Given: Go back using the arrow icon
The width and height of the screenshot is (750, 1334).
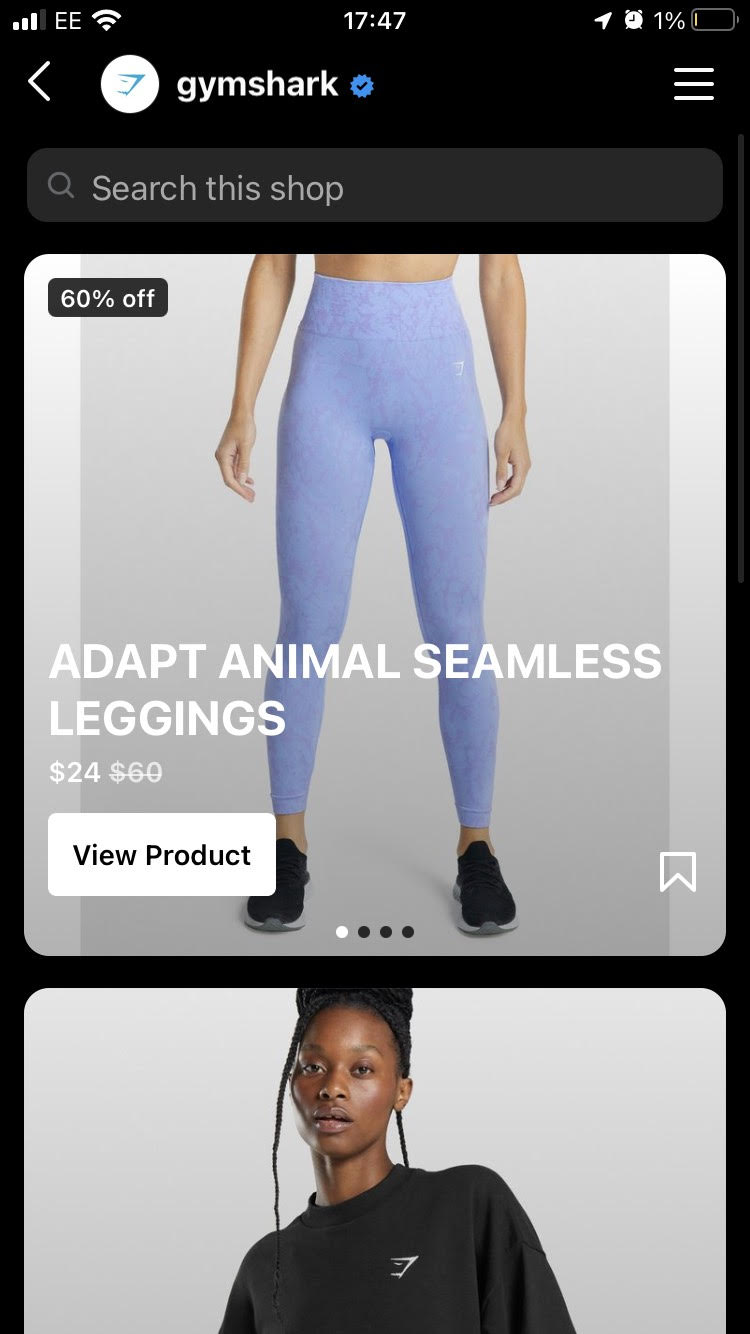Looking at the screenshot, I should coord(40,83).
